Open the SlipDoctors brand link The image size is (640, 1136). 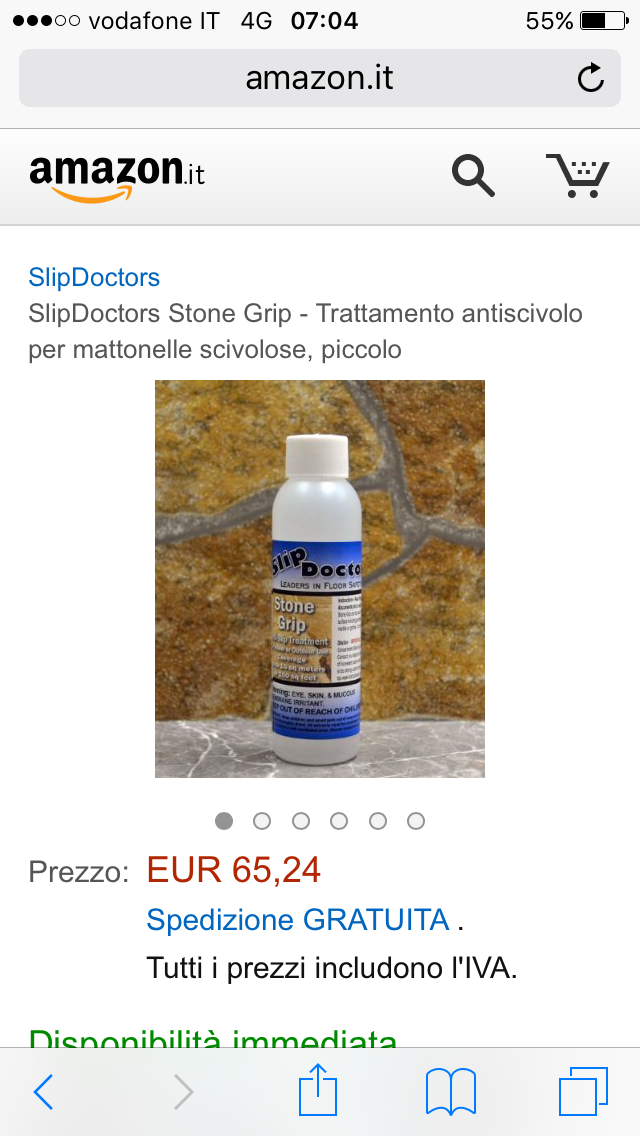[94, 277]
